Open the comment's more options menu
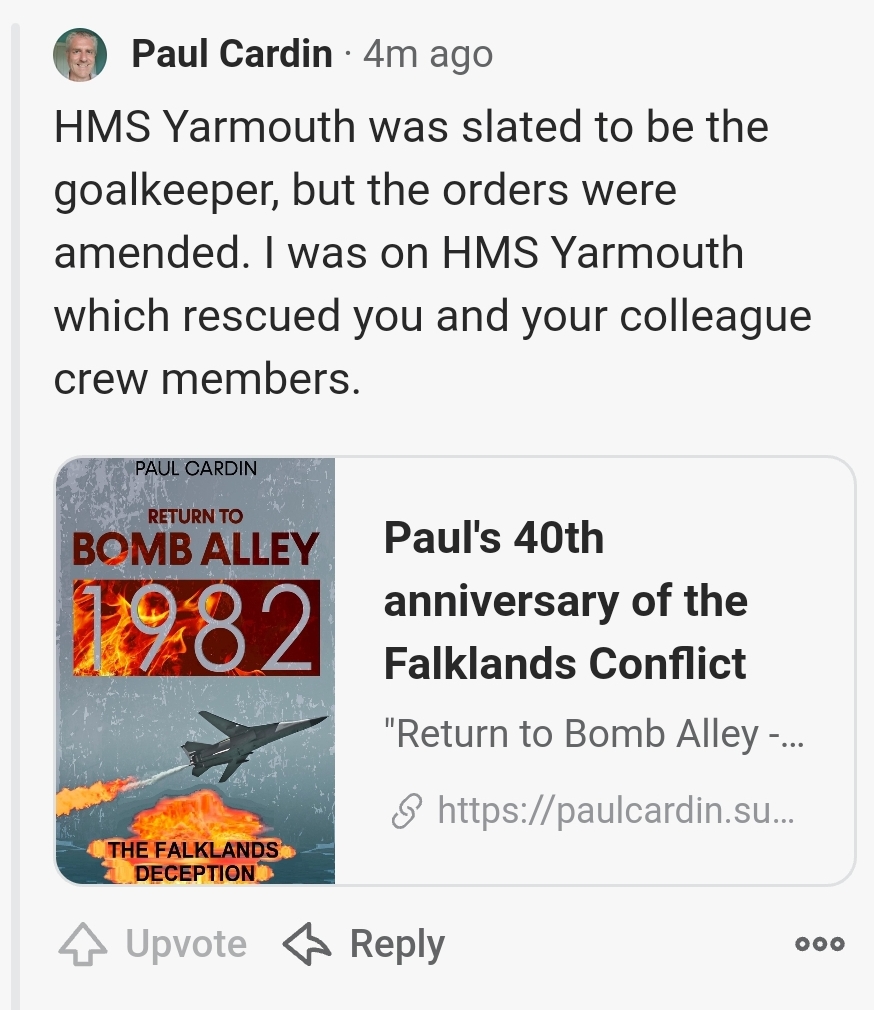 [820, 944]
